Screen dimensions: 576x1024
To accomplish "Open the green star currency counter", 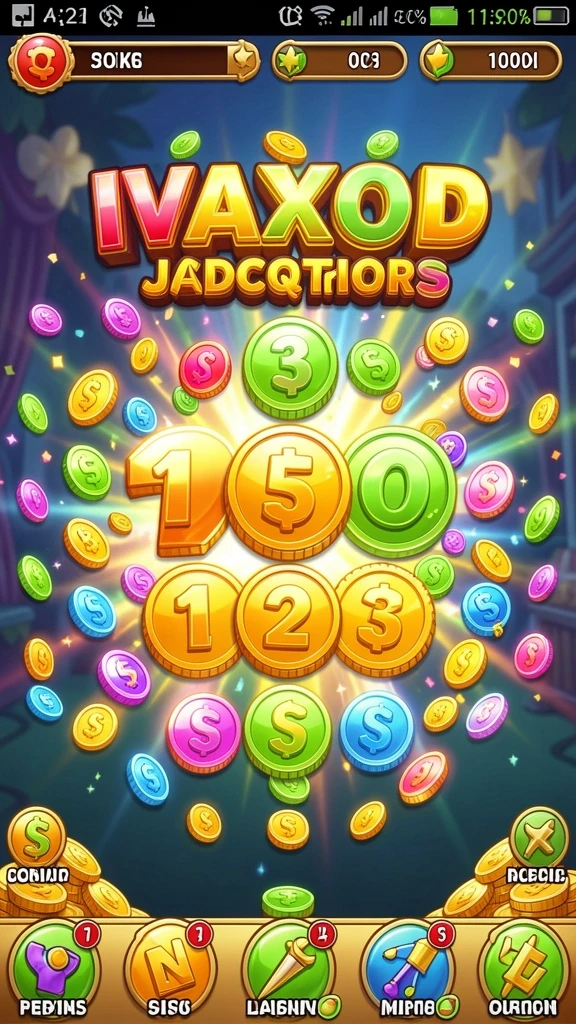I will coord(340,61).
